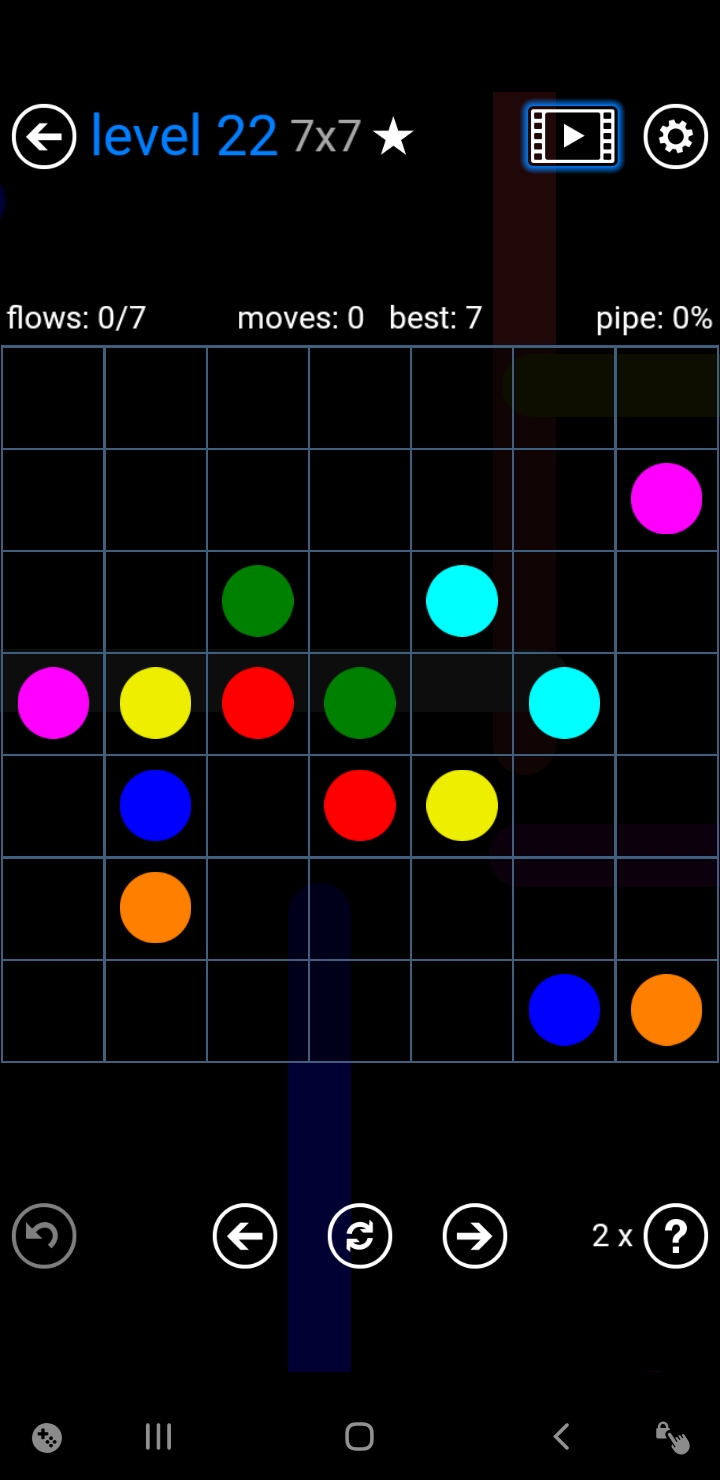Tap the system back button
The width and height of the screenshot is (720, 1480).
[561, 1437]
